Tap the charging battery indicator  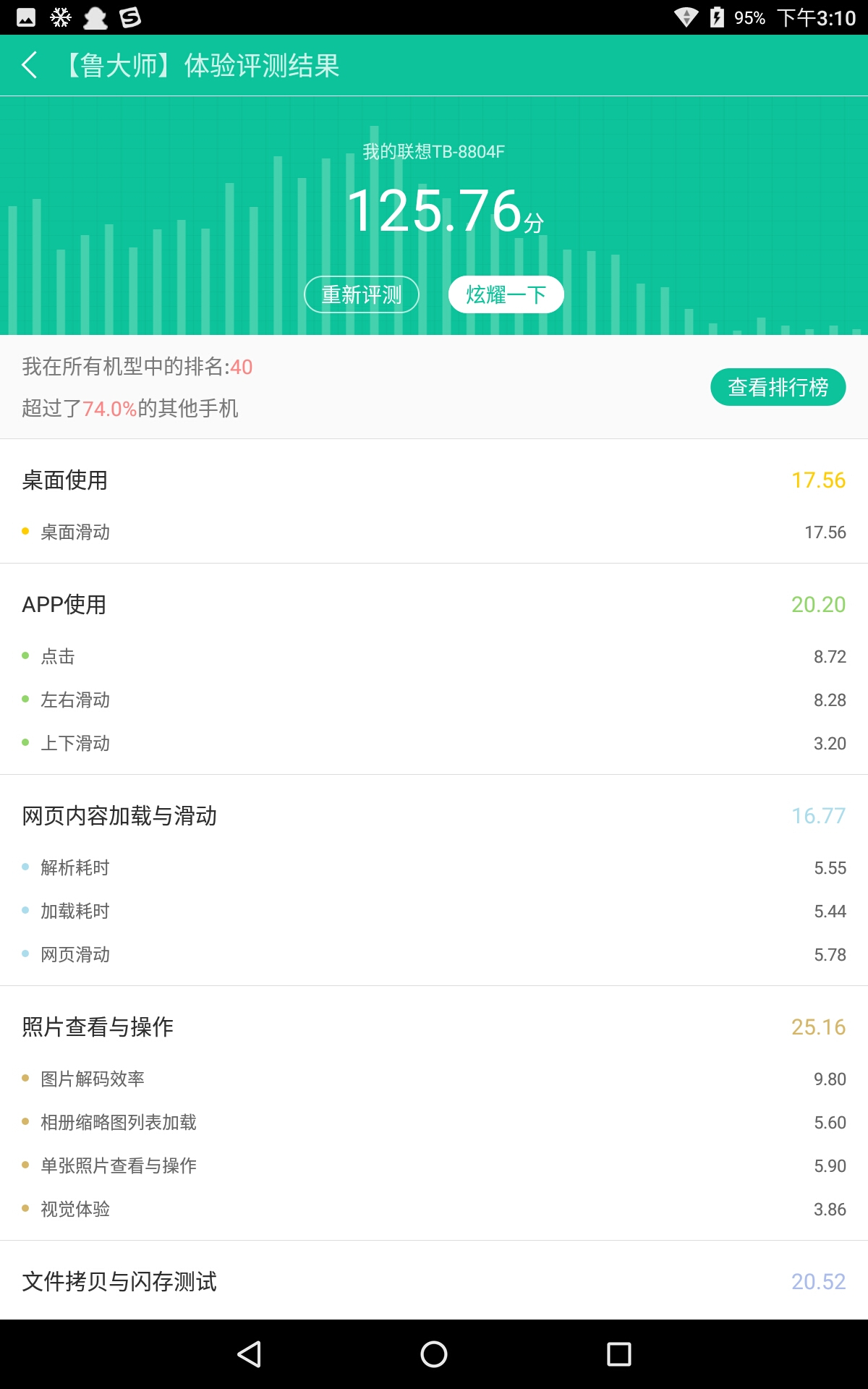[x=716, y=17]
